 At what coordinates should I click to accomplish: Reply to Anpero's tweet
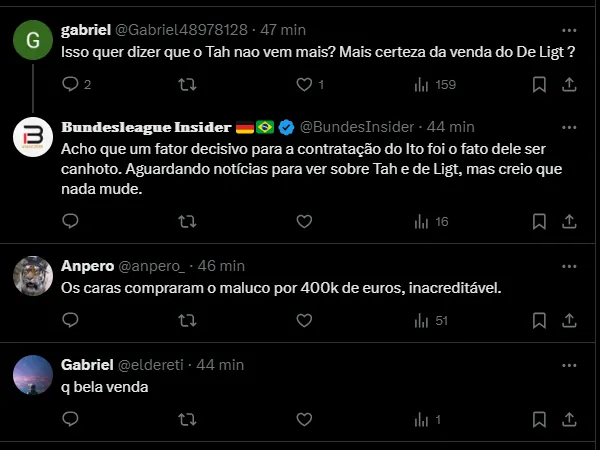click(70, 320)
